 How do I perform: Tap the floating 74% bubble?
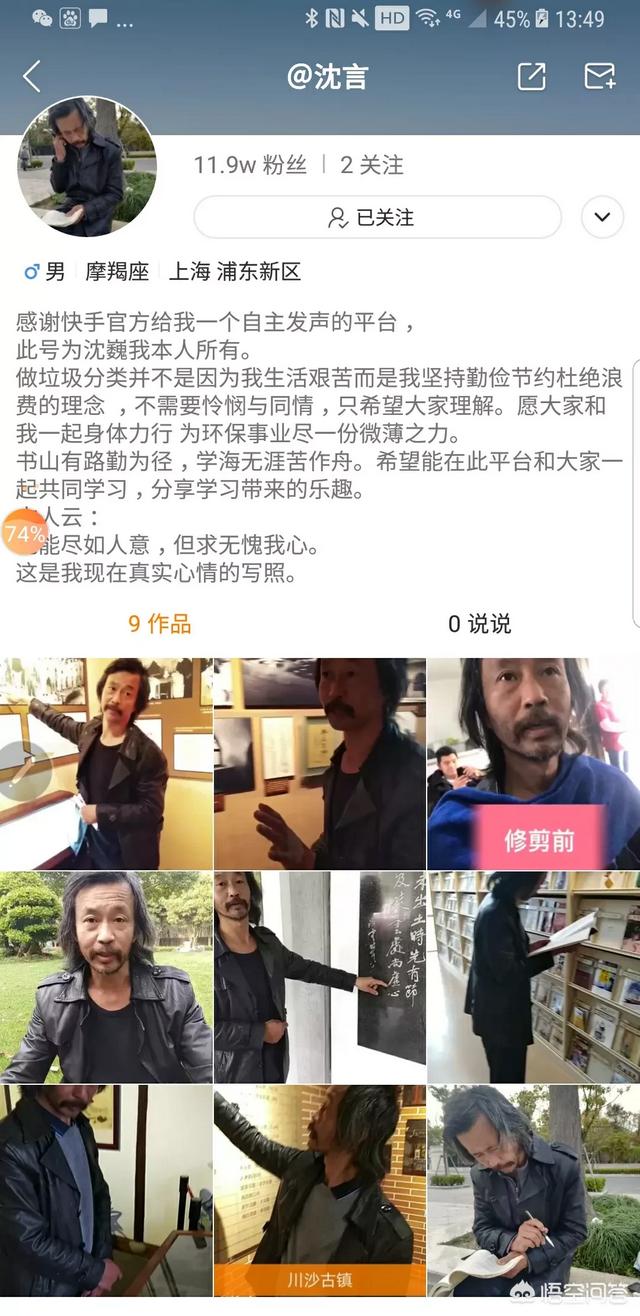coord(23,534)
